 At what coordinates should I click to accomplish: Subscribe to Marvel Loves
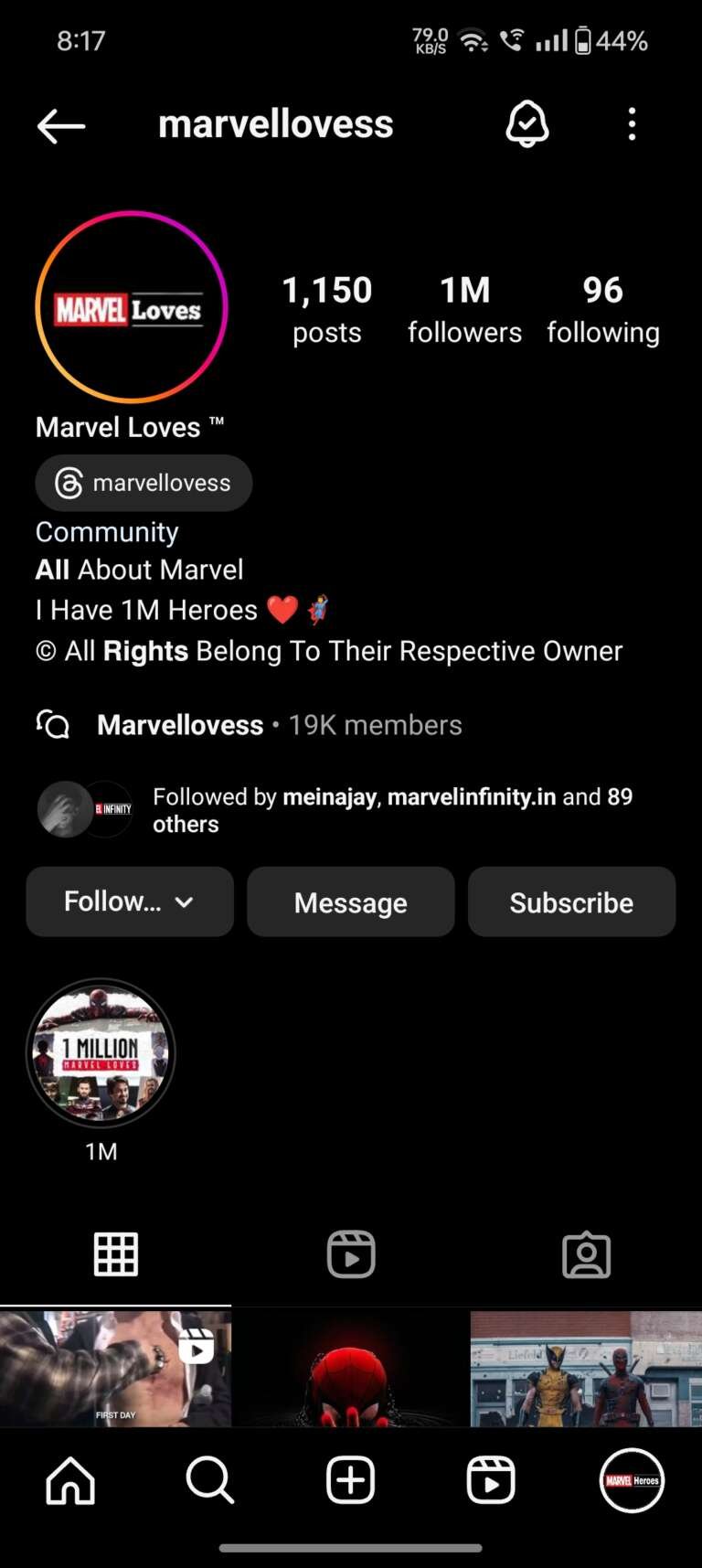tap(571, 902)
